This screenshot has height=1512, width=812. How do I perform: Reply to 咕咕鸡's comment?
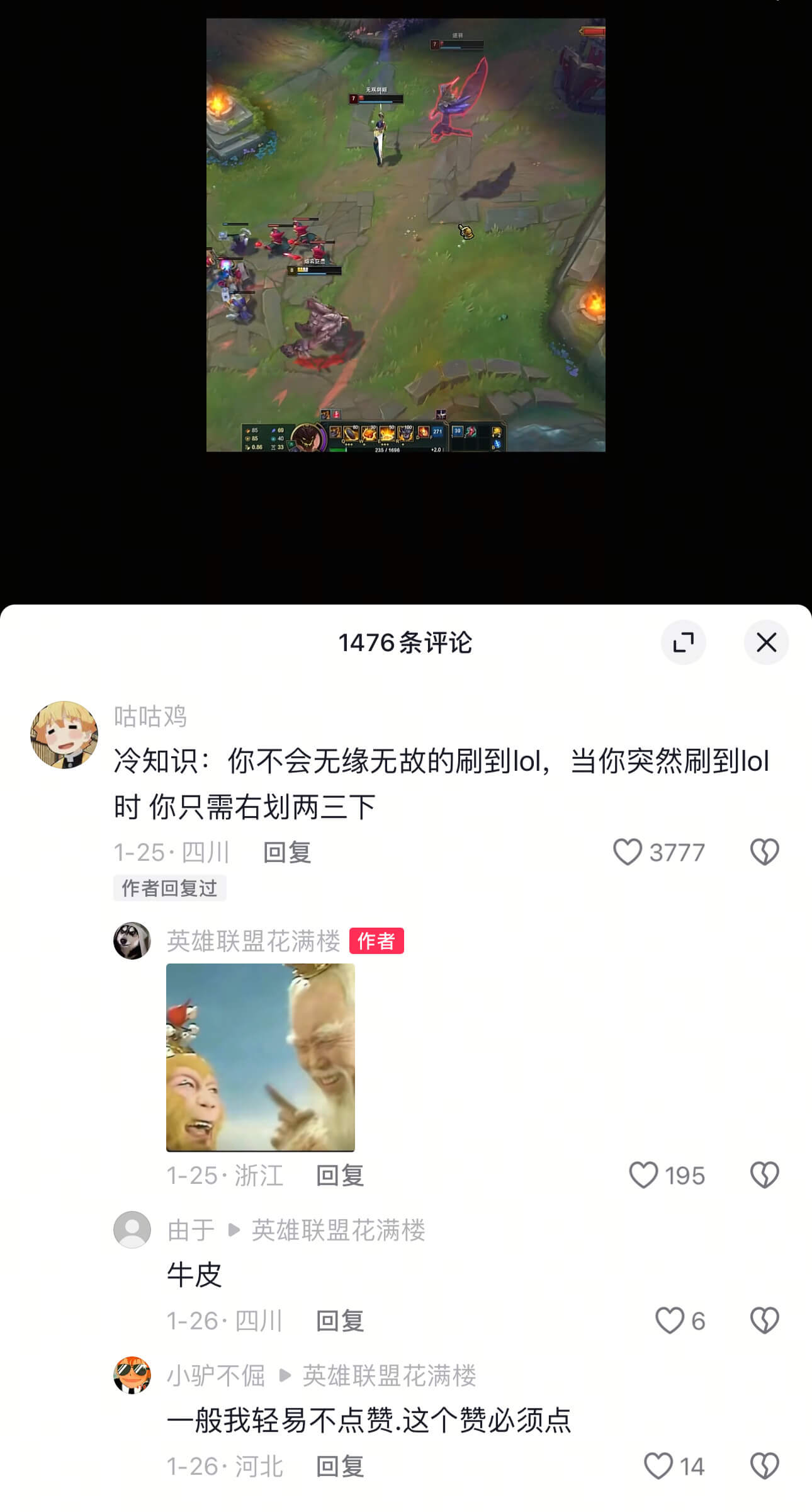287,852
